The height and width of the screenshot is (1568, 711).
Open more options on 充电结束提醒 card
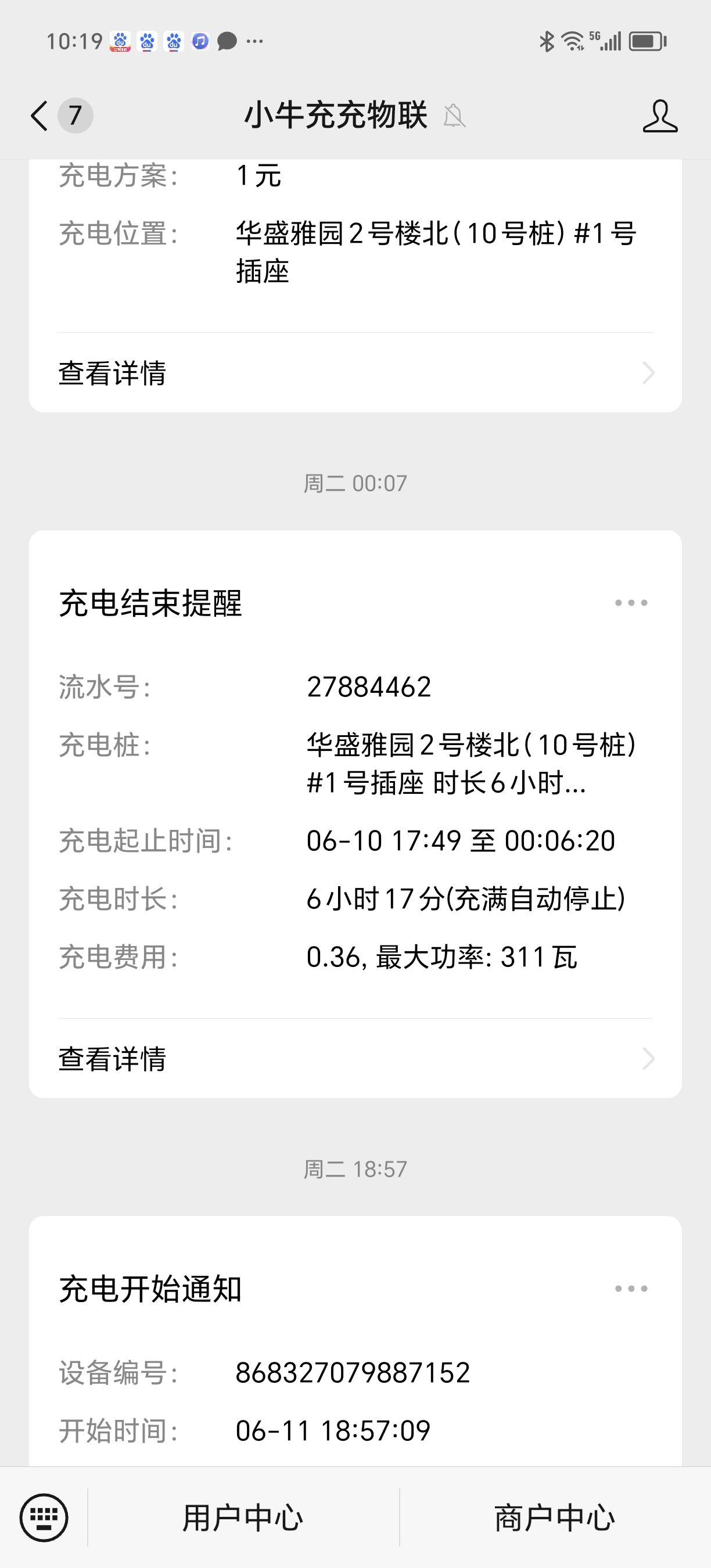631,603
